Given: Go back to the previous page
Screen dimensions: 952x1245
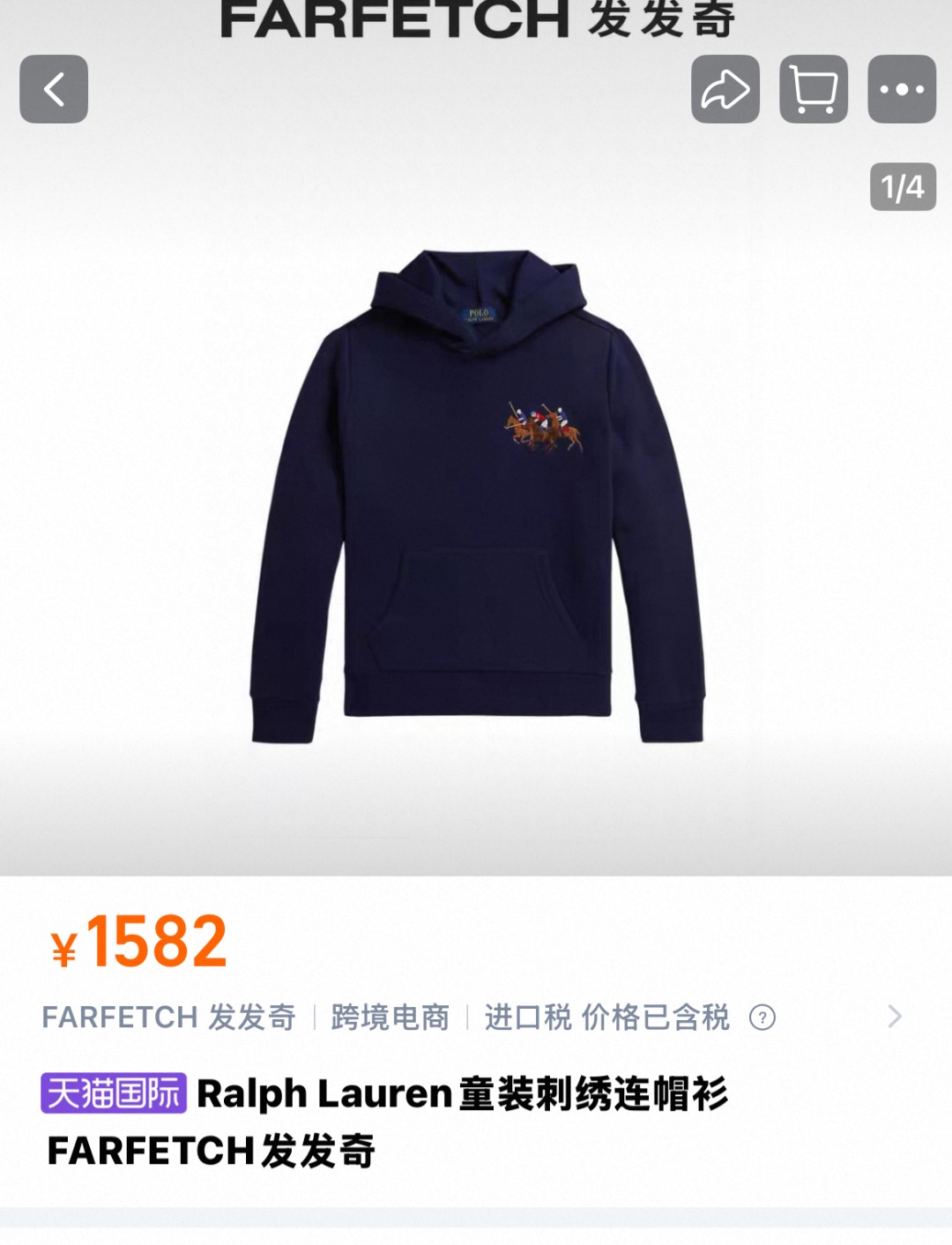Looking at the screenshot, I should tap(54, 89).
